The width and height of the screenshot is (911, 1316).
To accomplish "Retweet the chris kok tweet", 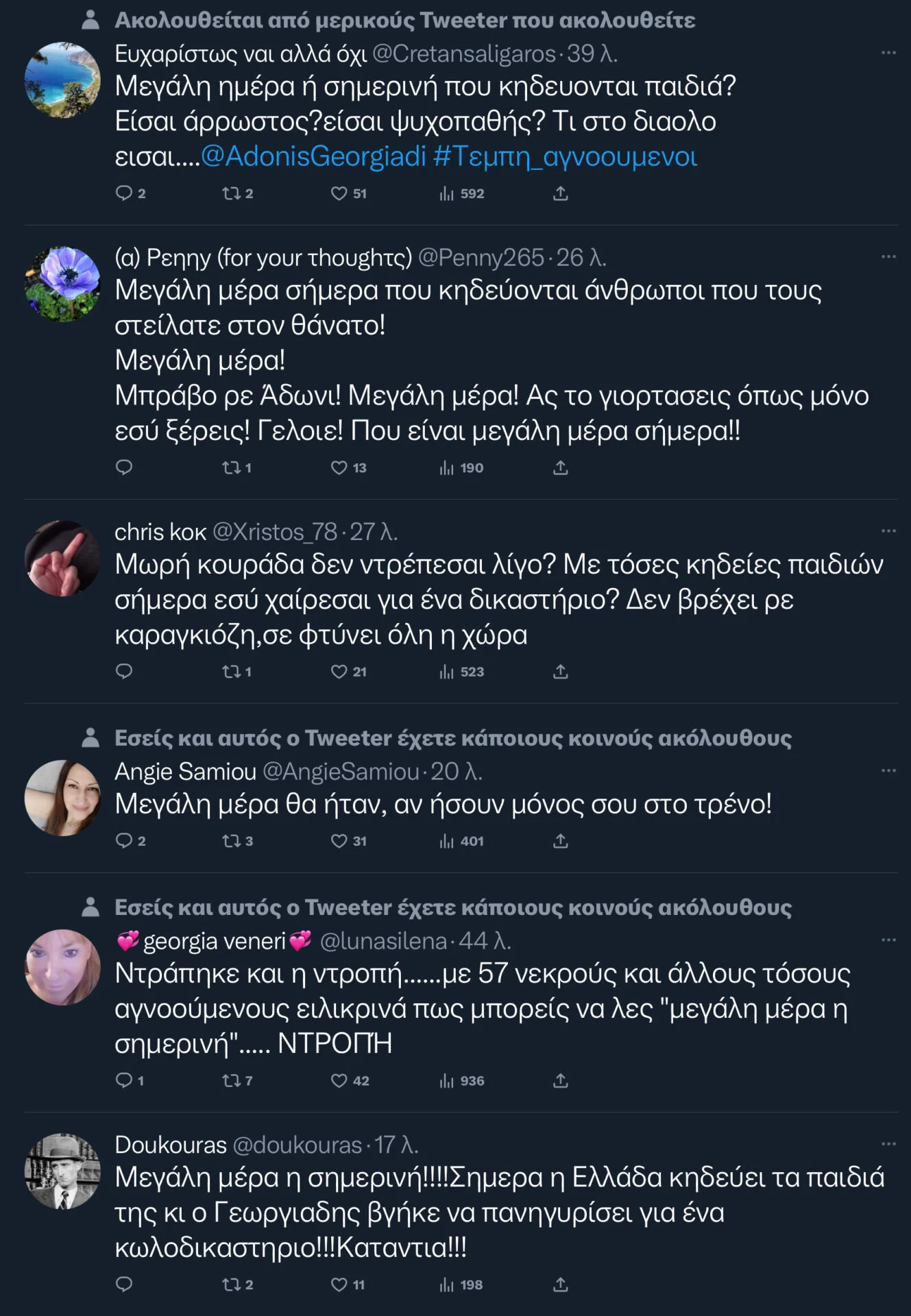I will tap(231, 672).
